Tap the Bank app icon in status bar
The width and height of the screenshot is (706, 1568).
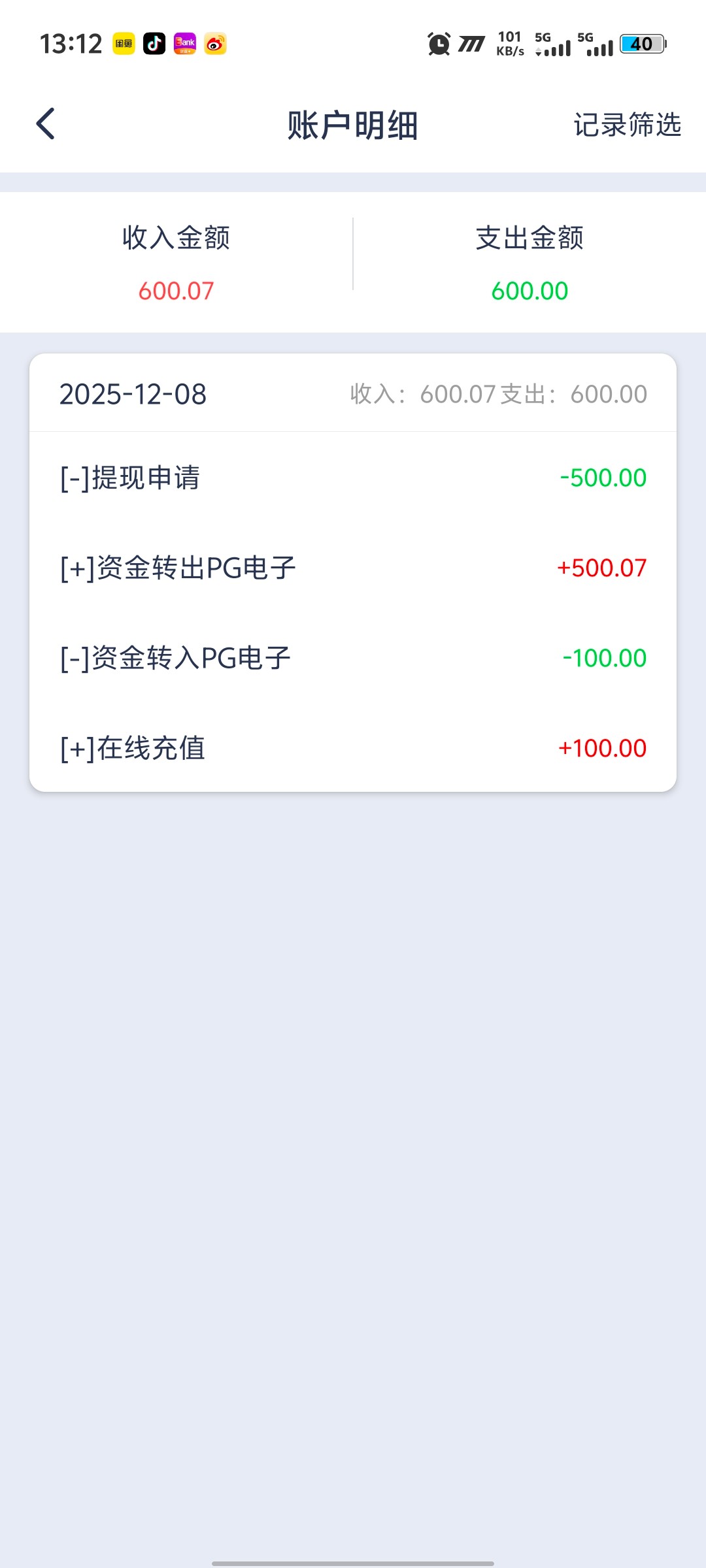pos(185,44)
